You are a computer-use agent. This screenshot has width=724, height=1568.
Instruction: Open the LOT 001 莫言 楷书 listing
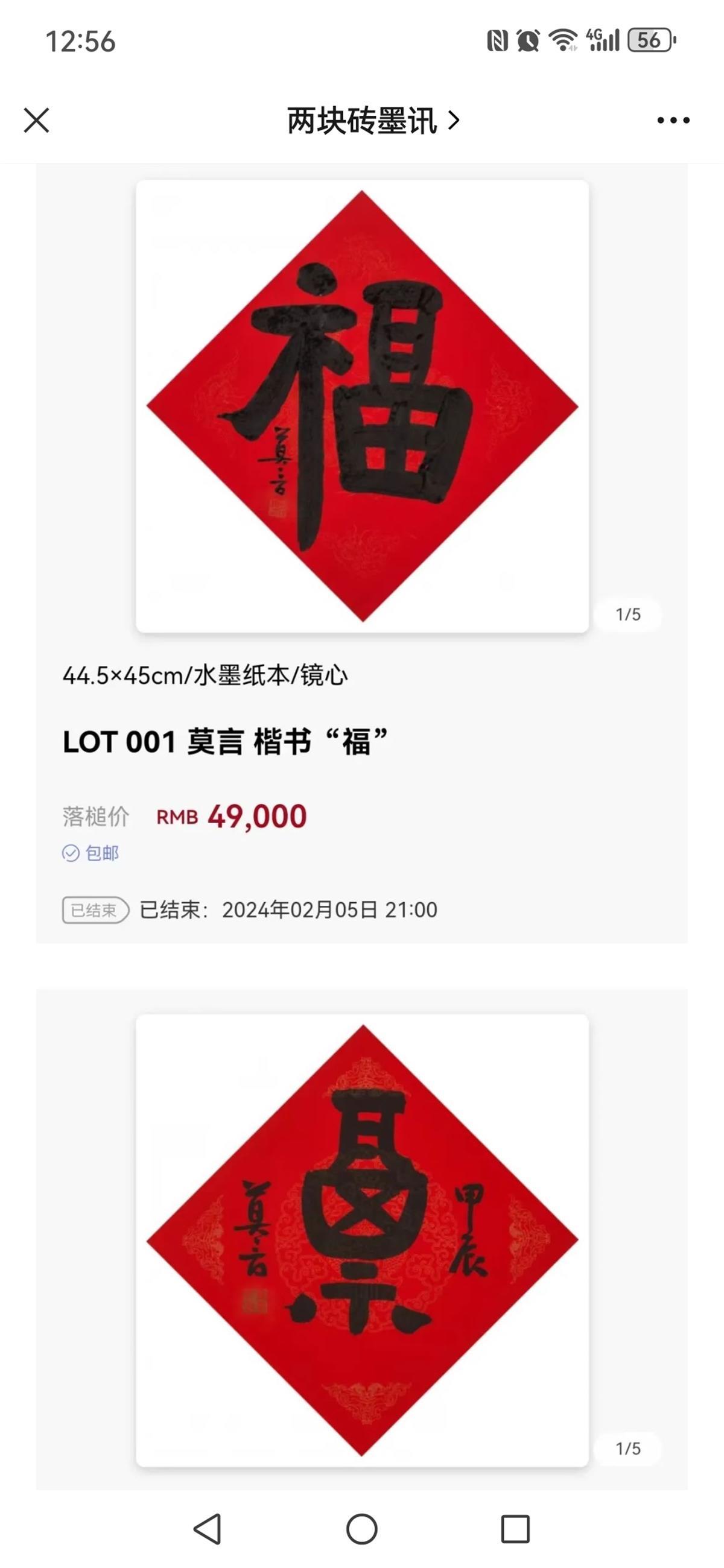(x=226, y=742)
